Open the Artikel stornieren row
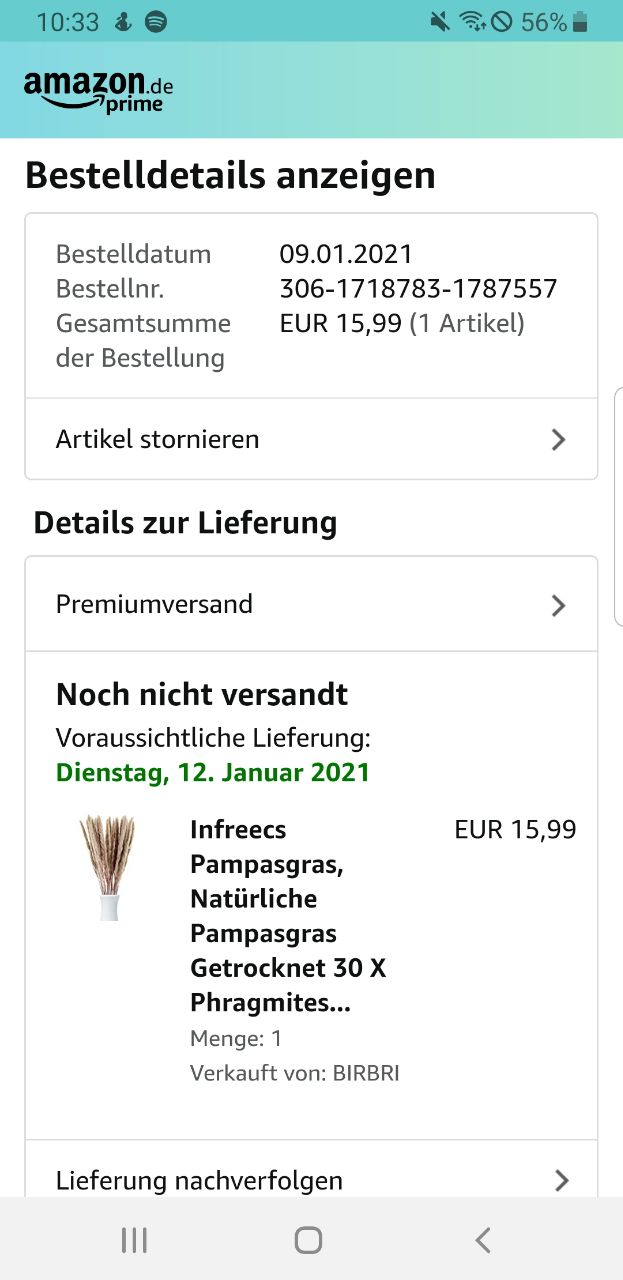623x1280 pixels. [311, 439]
